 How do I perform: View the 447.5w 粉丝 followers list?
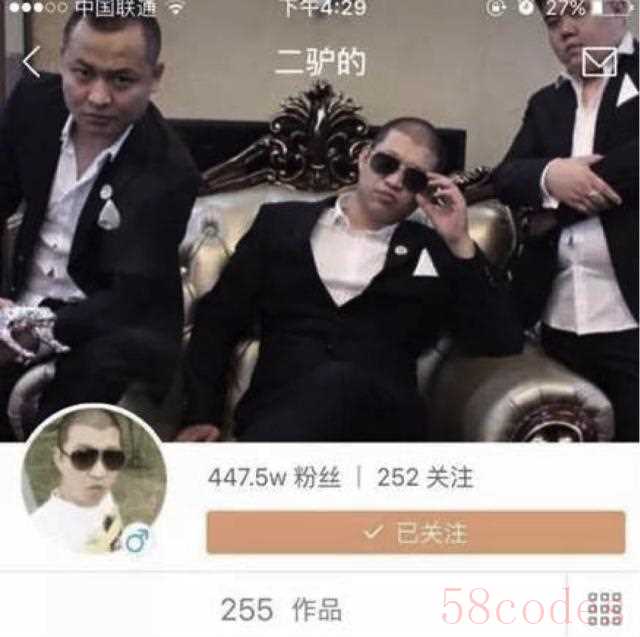(274, 478)
